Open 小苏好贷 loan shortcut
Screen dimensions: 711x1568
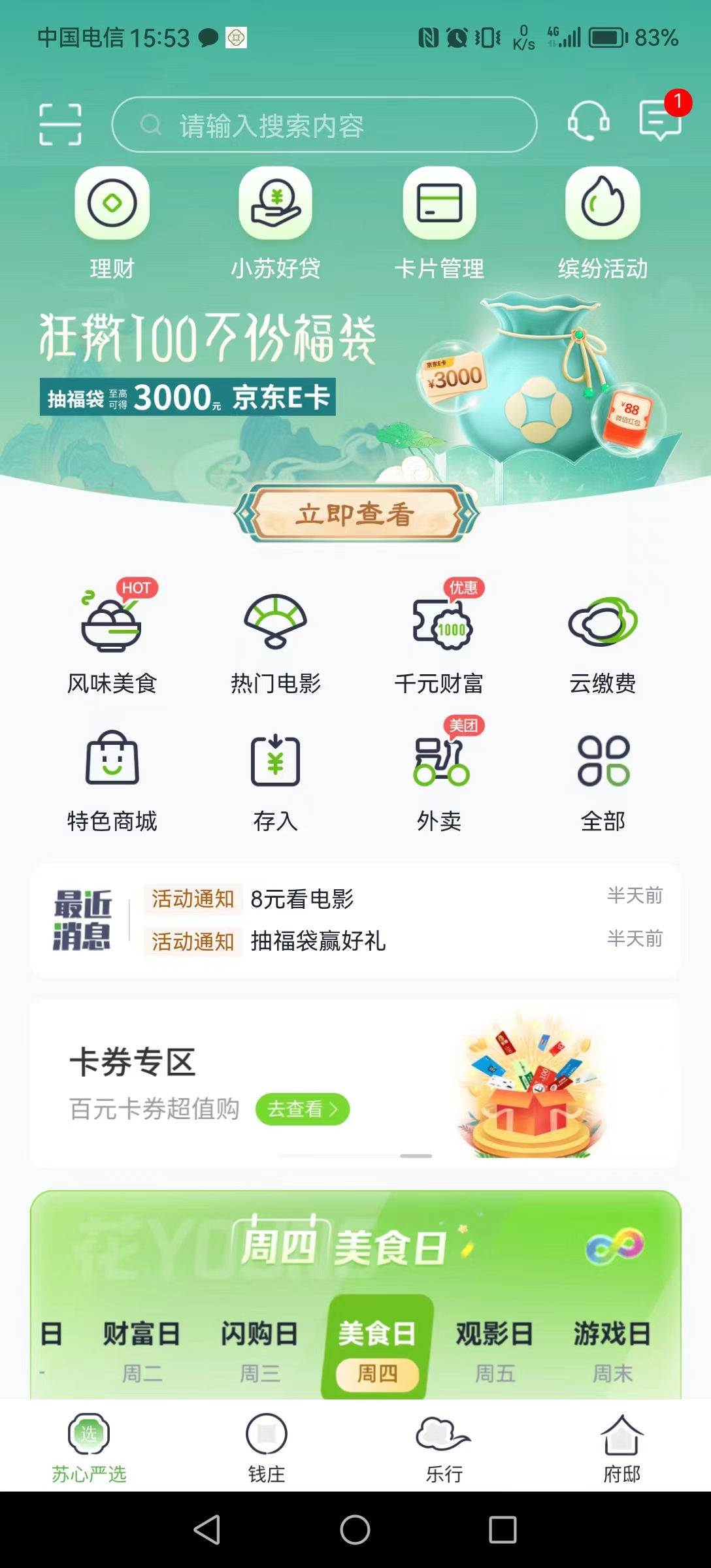[x=276, y=223]
